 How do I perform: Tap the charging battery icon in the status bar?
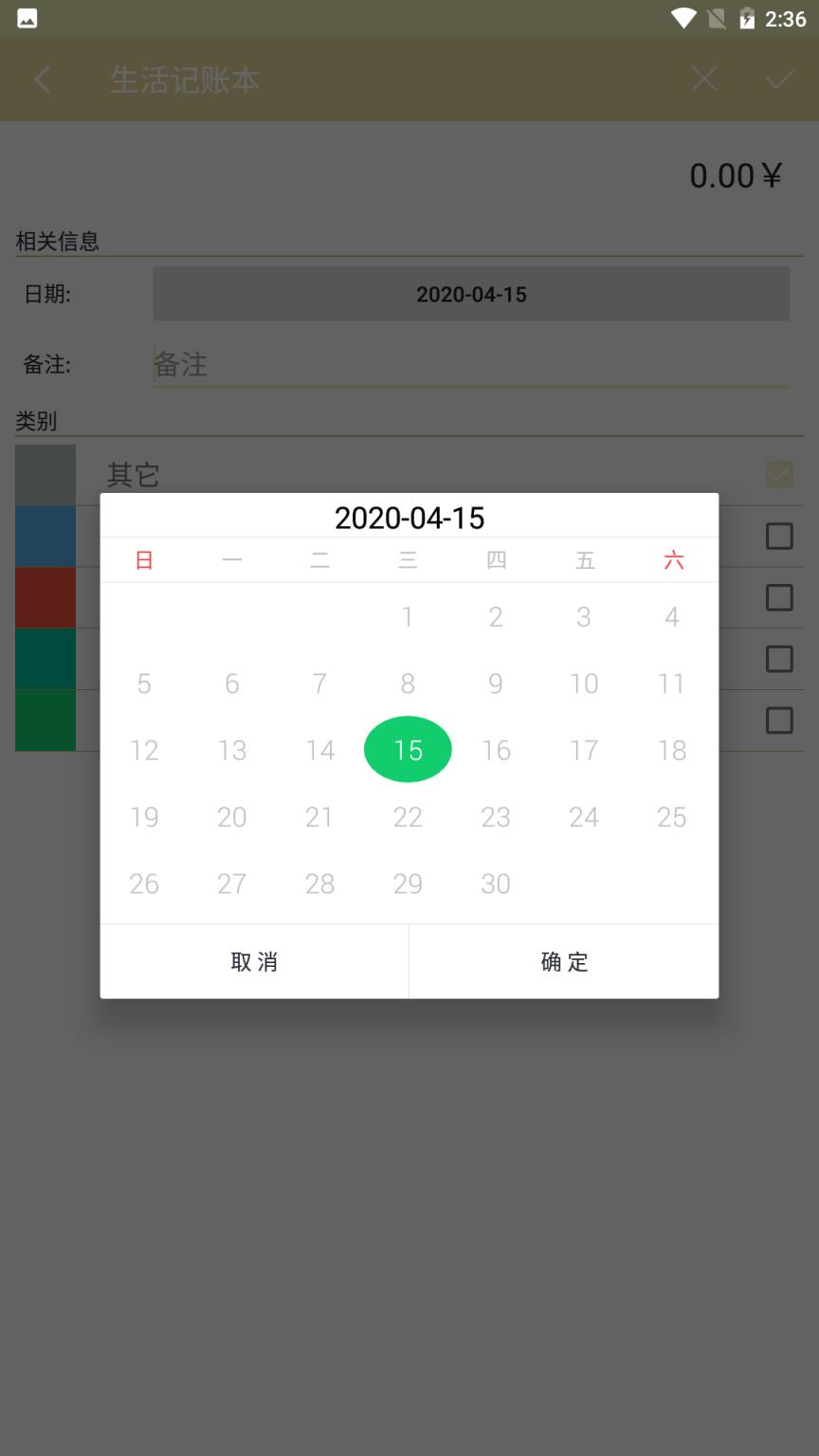click(747, 16)
